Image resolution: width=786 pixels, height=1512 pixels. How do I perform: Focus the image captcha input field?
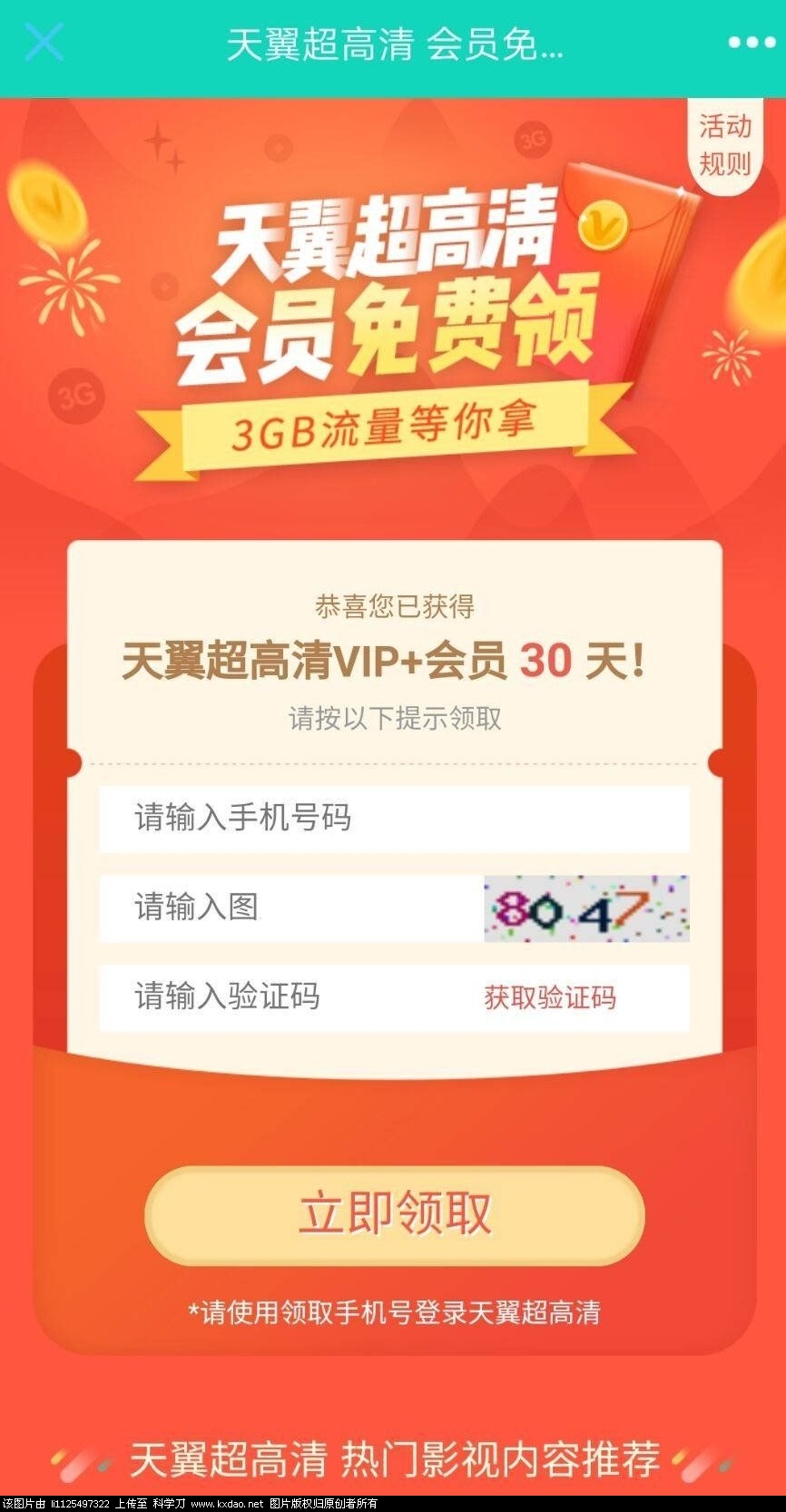(290, 908)
